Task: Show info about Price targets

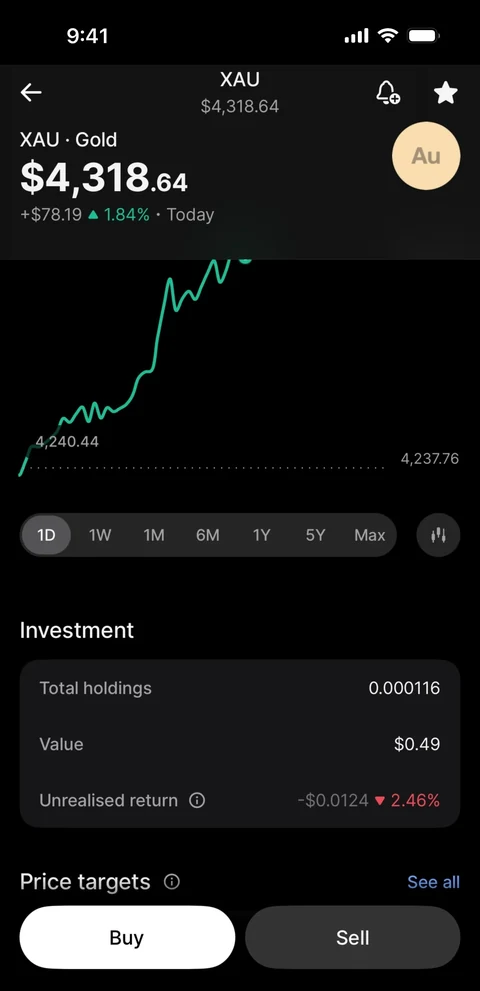Action: (x=171, y=882)
